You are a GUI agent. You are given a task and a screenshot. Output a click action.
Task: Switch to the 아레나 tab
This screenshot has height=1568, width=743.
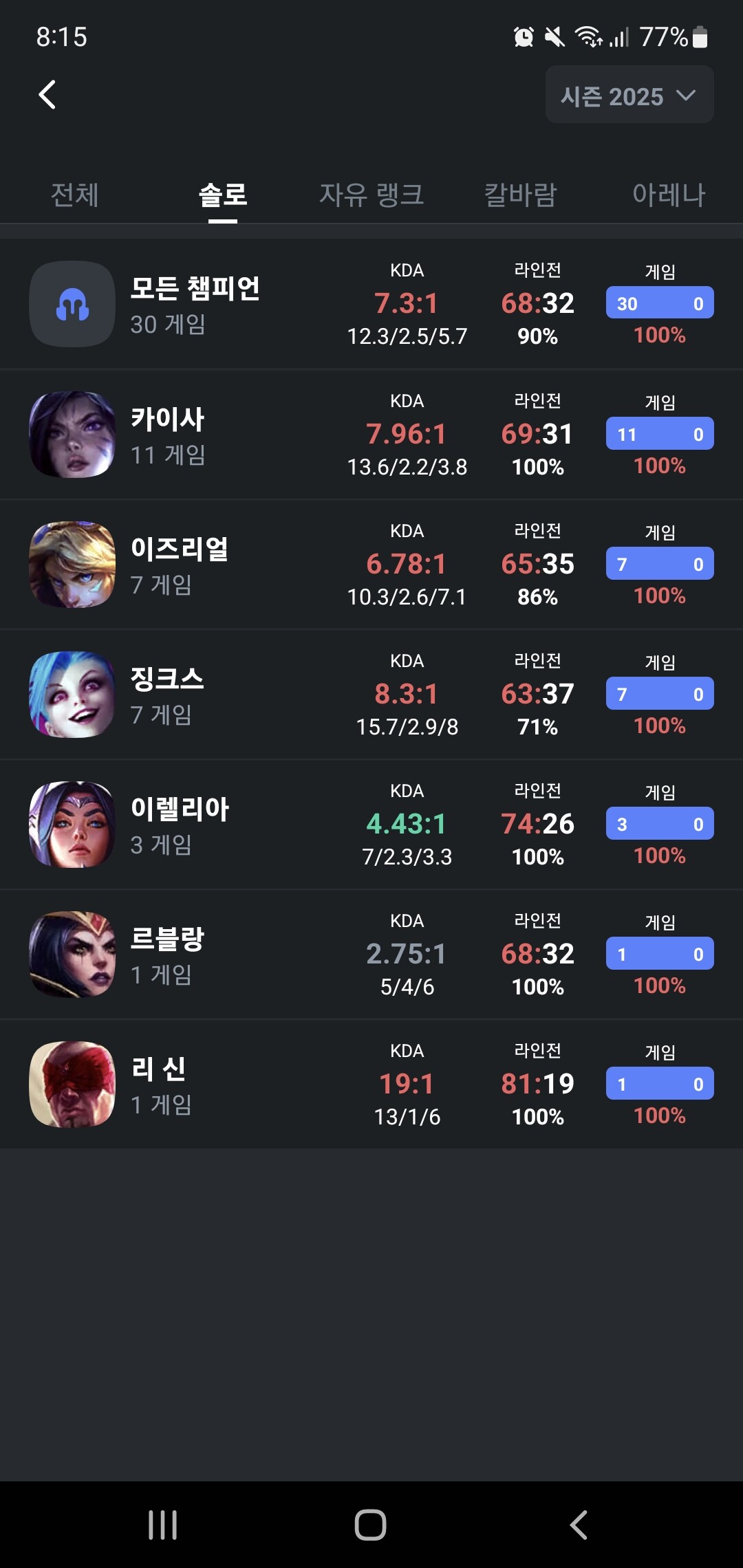coord(668,195)
